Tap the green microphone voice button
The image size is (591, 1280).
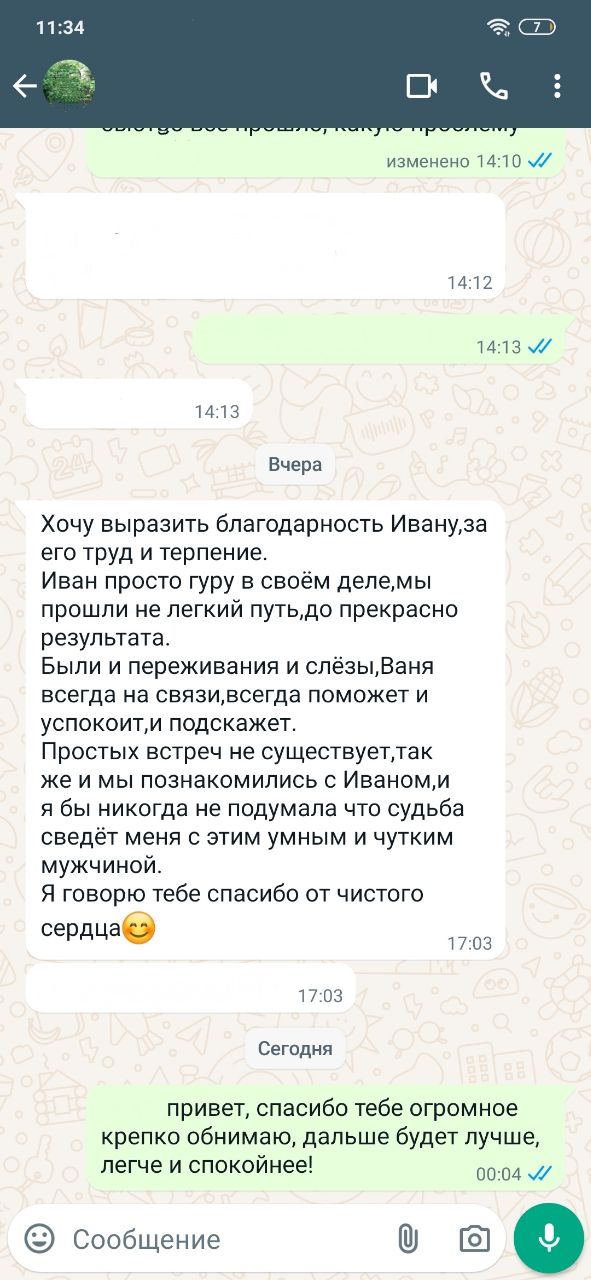tap(549, 1239)
